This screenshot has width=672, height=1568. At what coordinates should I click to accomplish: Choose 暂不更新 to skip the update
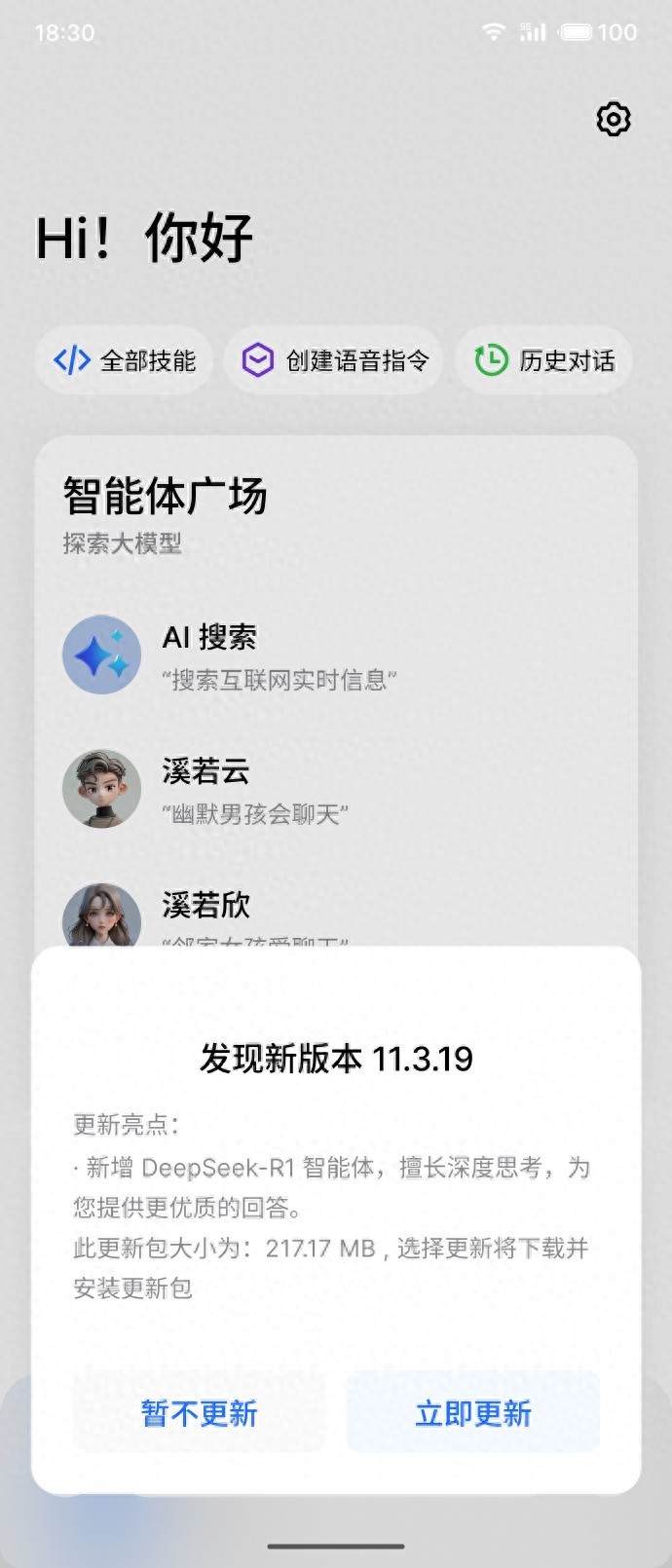(x=199, y=1413)
